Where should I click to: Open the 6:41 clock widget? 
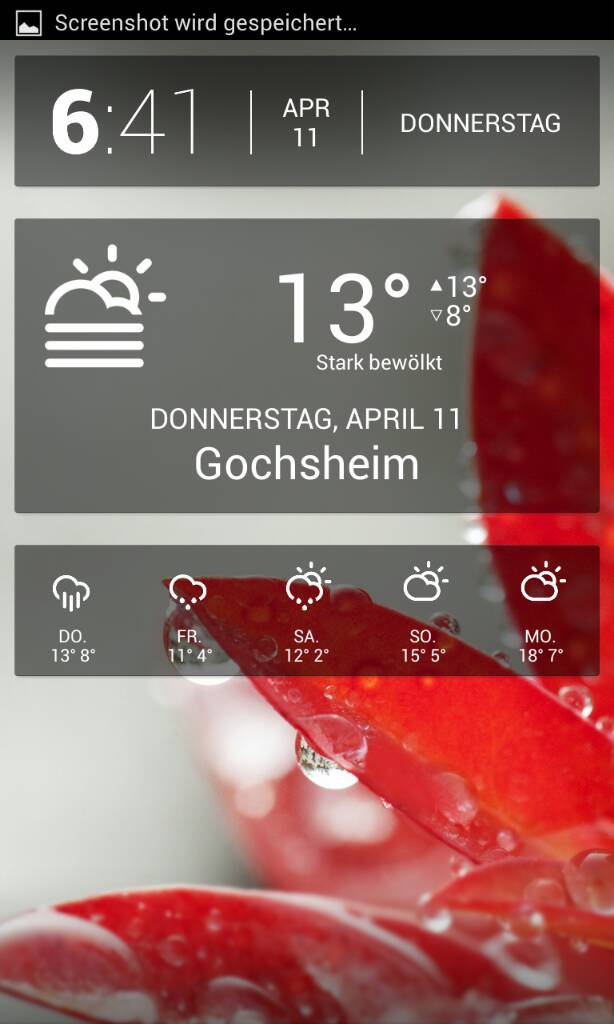click(x=307, y=121)
